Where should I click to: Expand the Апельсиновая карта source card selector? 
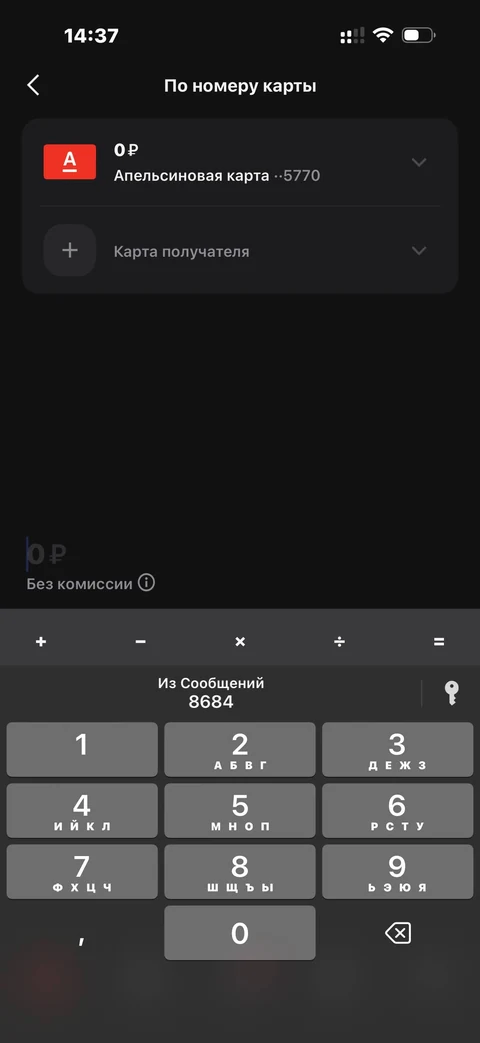click(240, 162)
